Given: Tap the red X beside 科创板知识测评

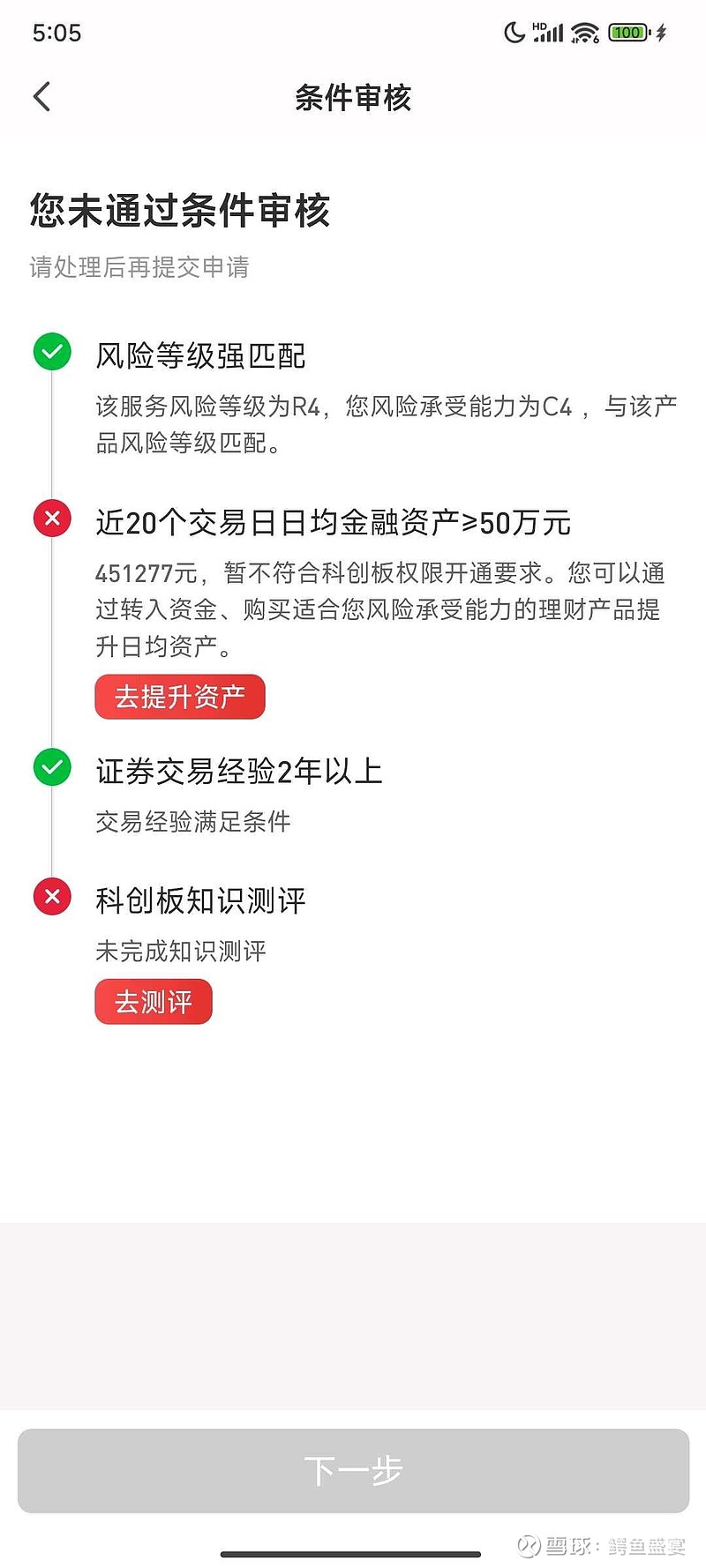Looking at the screenshot, I should pos(51,896).
